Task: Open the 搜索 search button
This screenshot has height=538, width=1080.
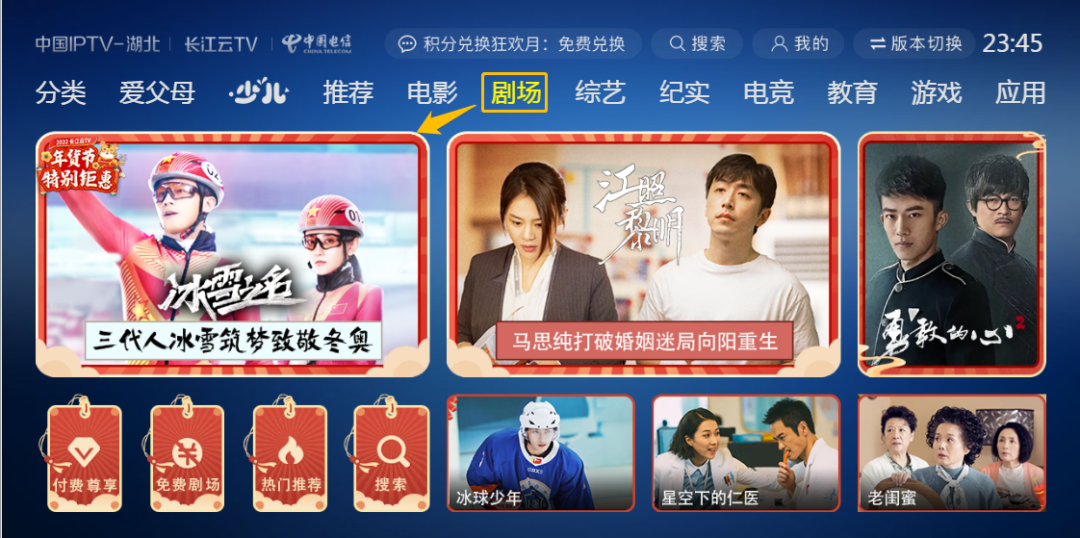Action: point(697,44)
